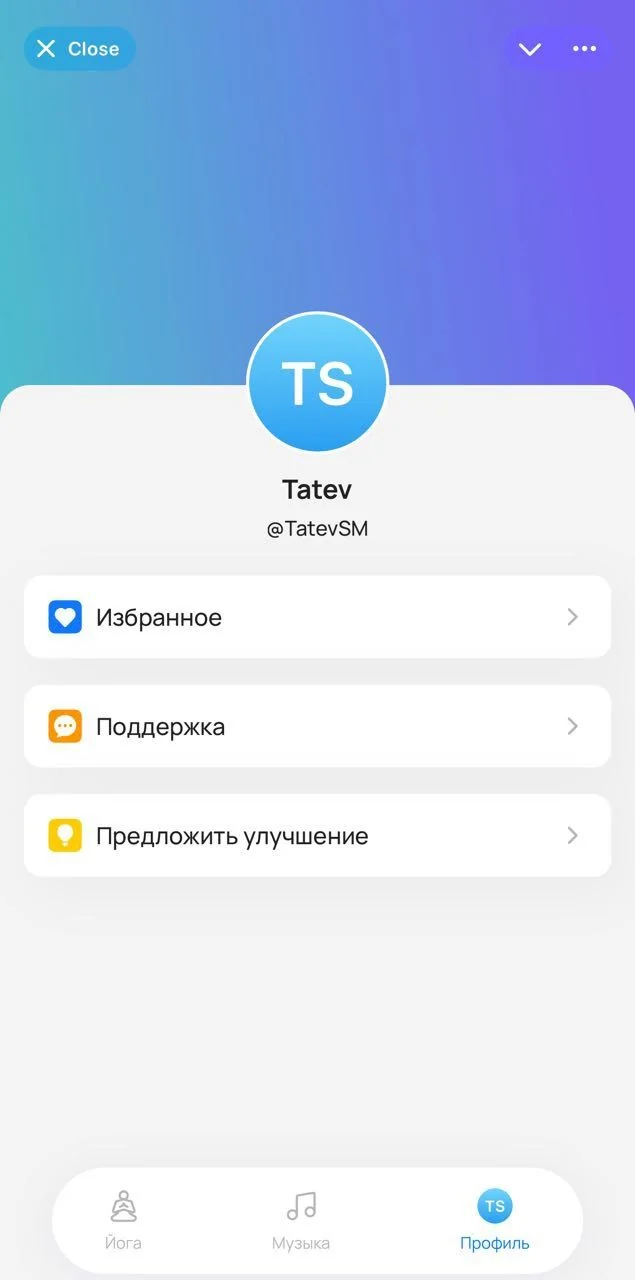635x1280 pixels.
Task: Close the mini app
Action: [79, 49]
